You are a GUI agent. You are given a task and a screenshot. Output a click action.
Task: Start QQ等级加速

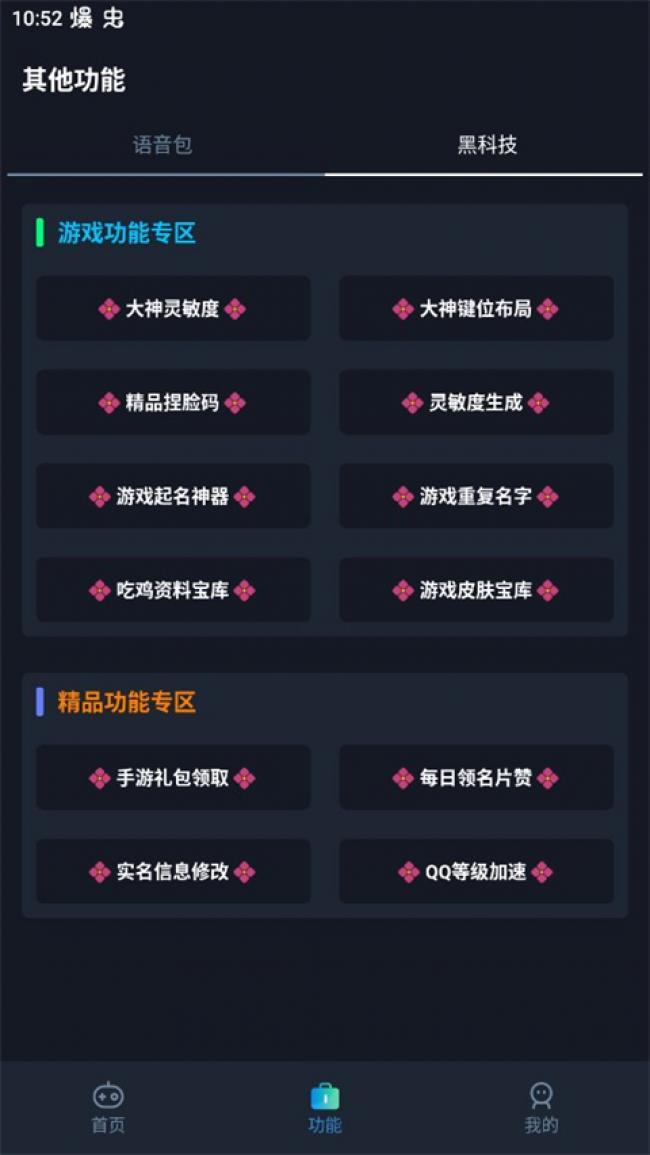pos(476,872)
